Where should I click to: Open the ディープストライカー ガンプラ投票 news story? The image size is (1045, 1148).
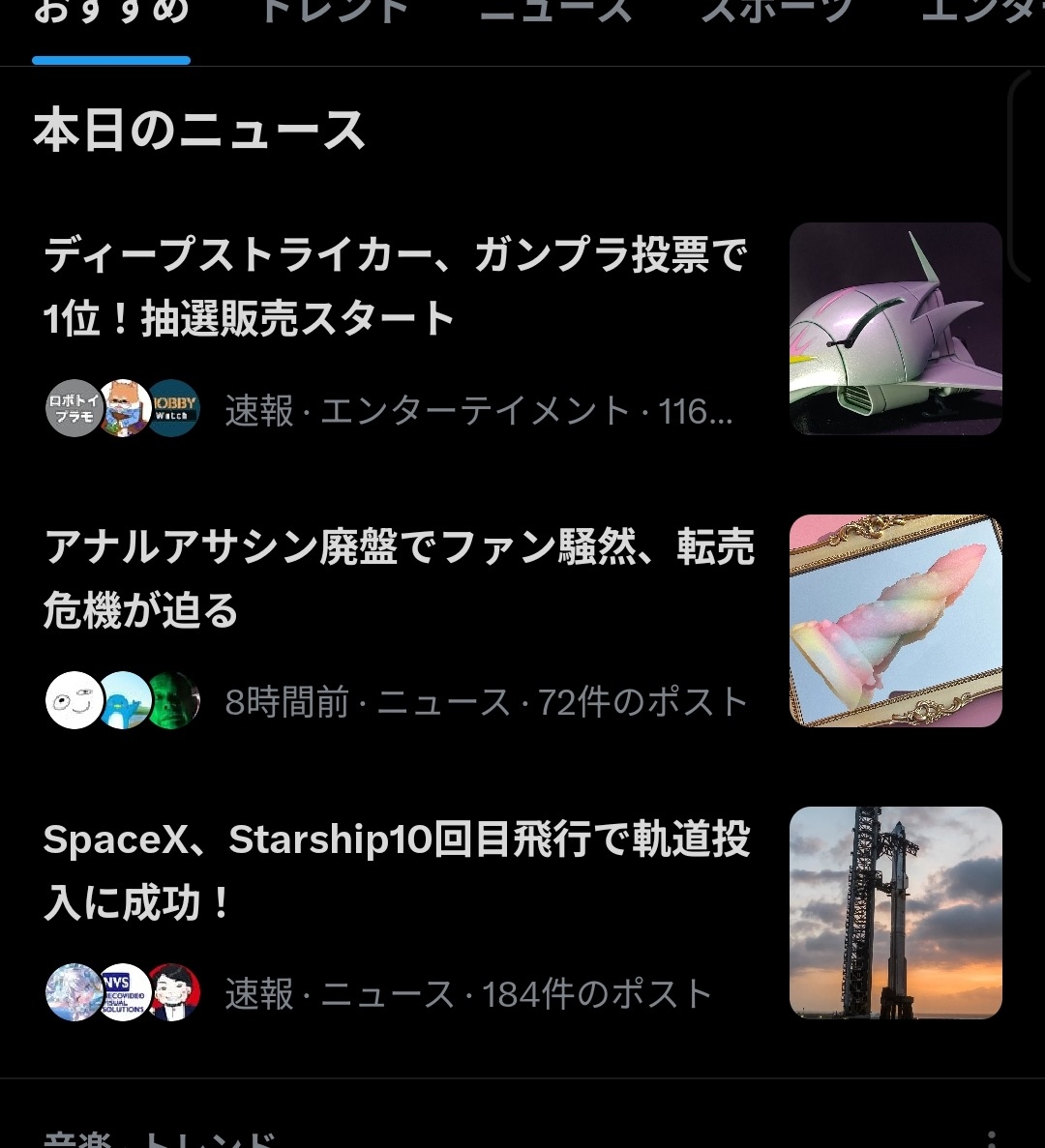tap(397, 287)
